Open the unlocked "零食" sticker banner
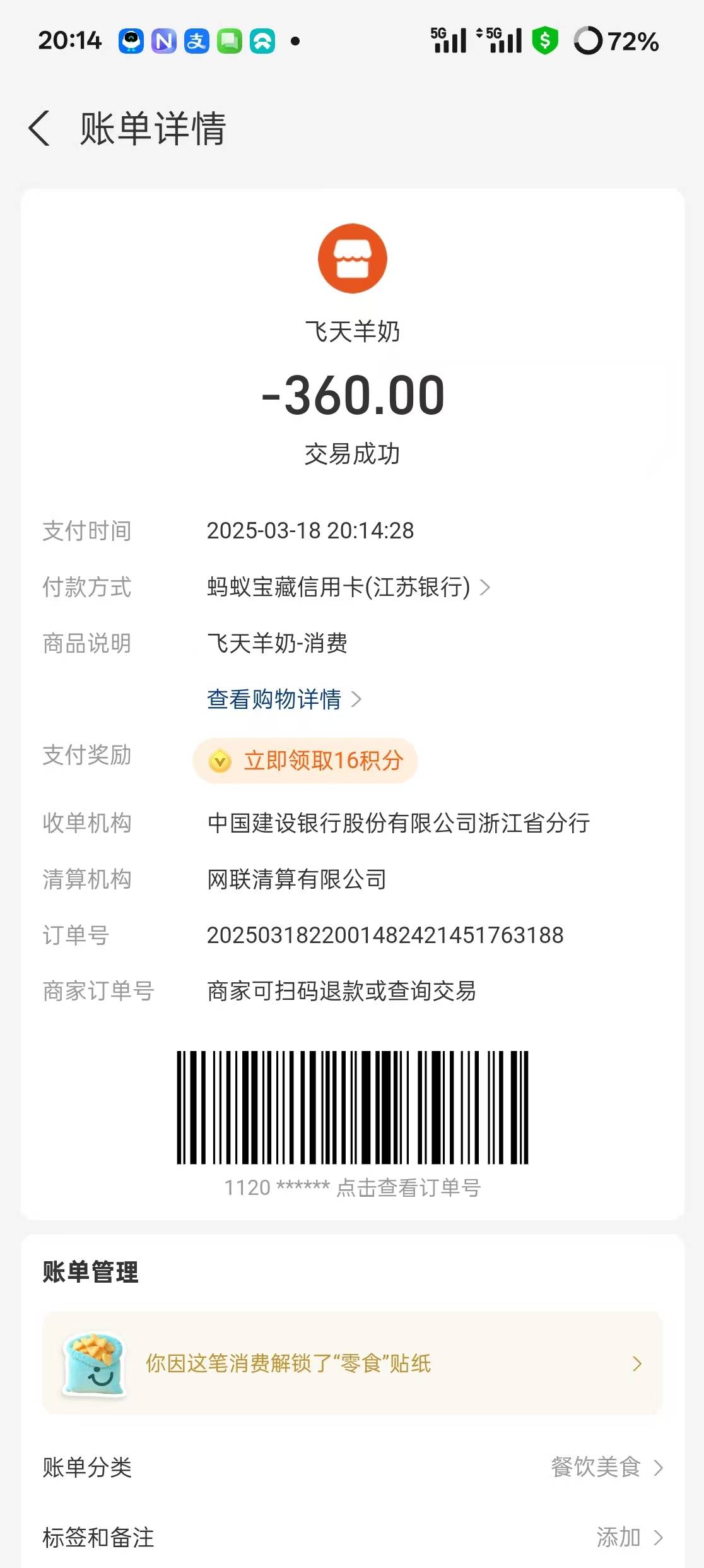The image size is (704, 1568). pos(352,1363)
